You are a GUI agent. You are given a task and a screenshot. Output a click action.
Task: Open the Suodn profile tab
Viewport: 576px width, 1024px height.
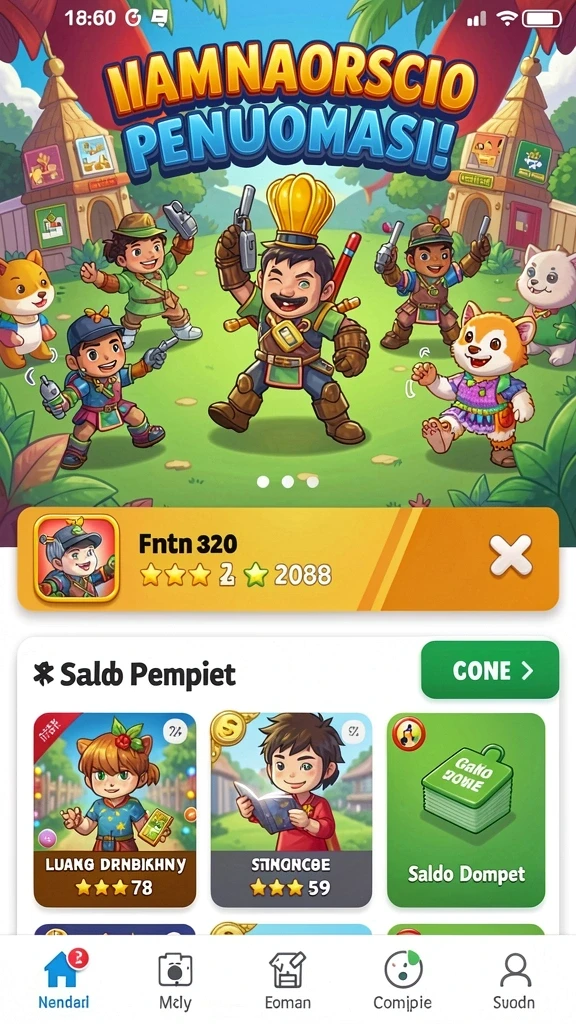click(514, 980)
